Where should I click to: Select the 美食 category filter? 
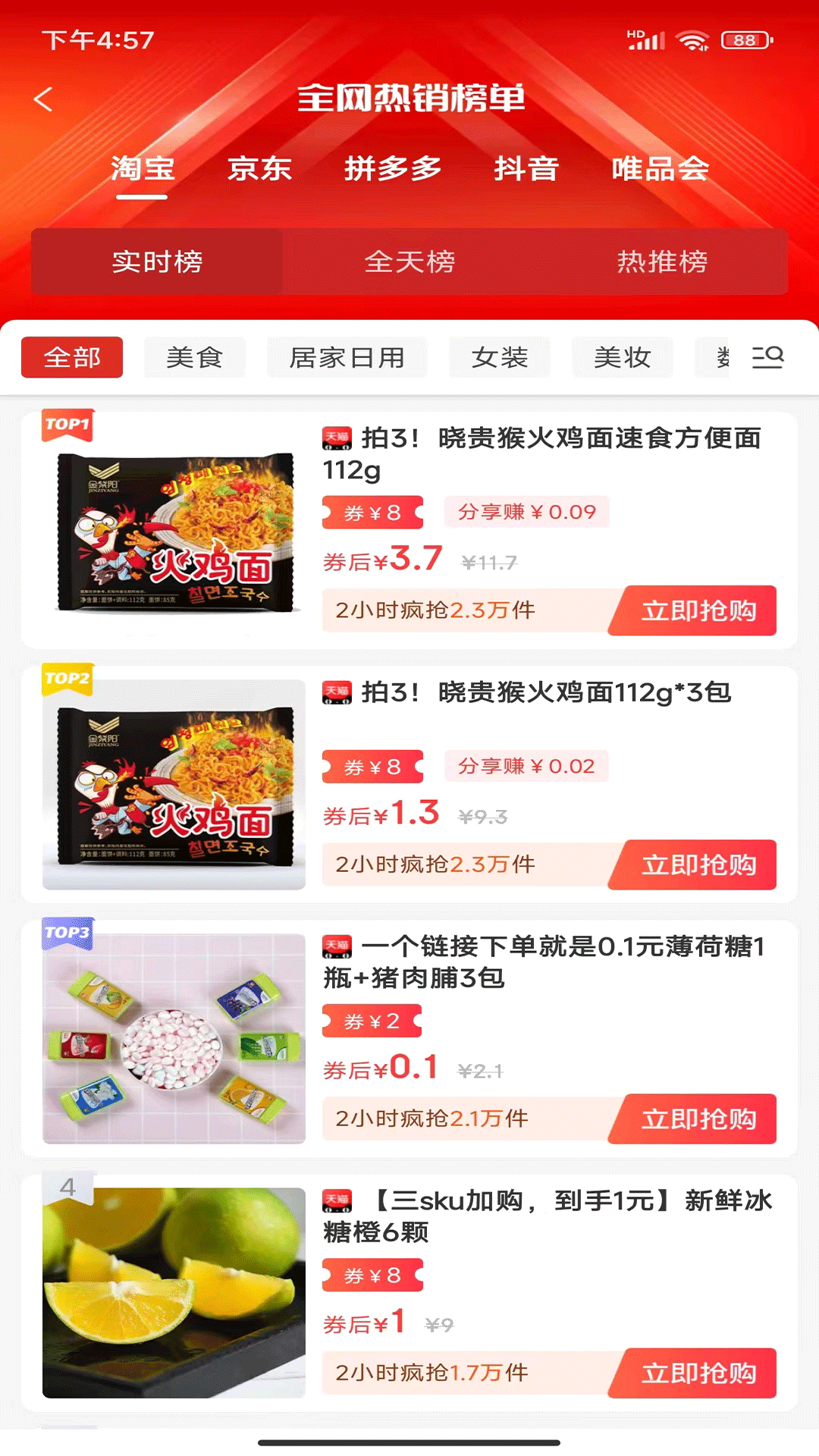click(x=195, y=357)
